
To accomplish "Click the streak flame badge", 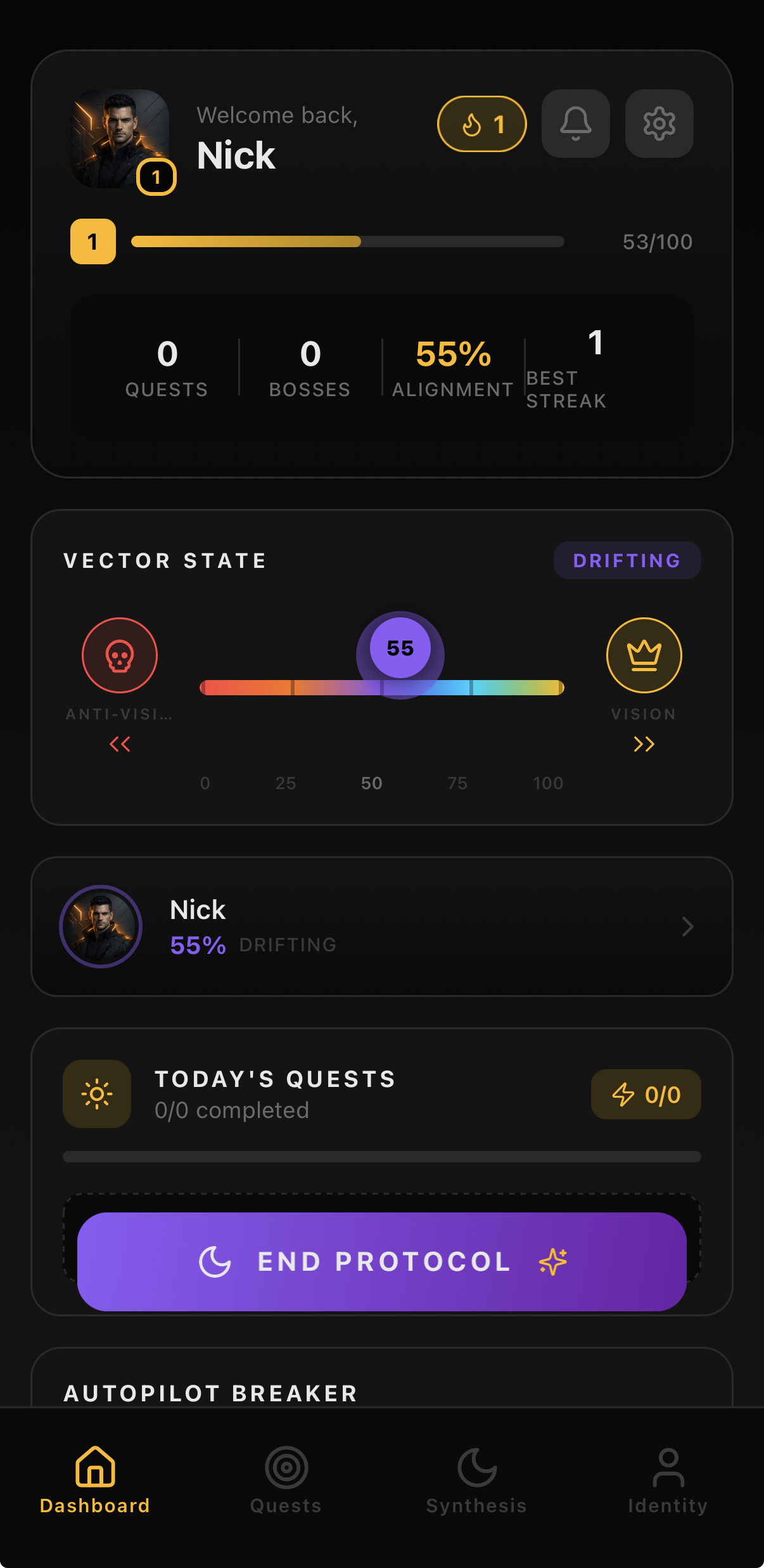I will (481, 124).
